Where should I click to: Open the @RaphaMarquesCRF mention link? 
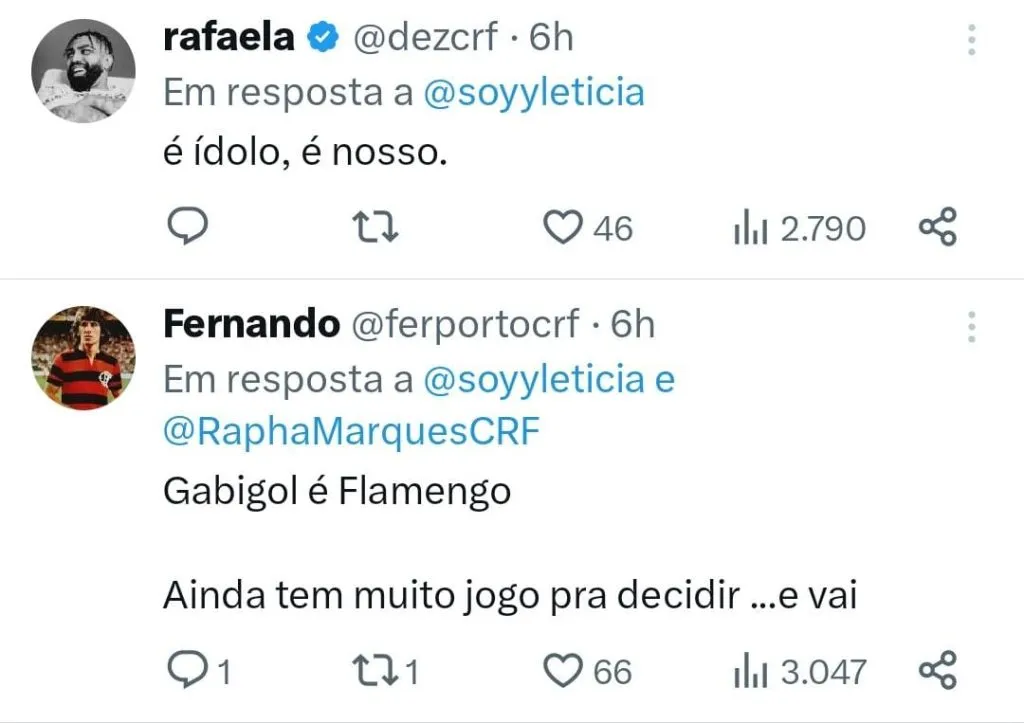pos(351,432)
